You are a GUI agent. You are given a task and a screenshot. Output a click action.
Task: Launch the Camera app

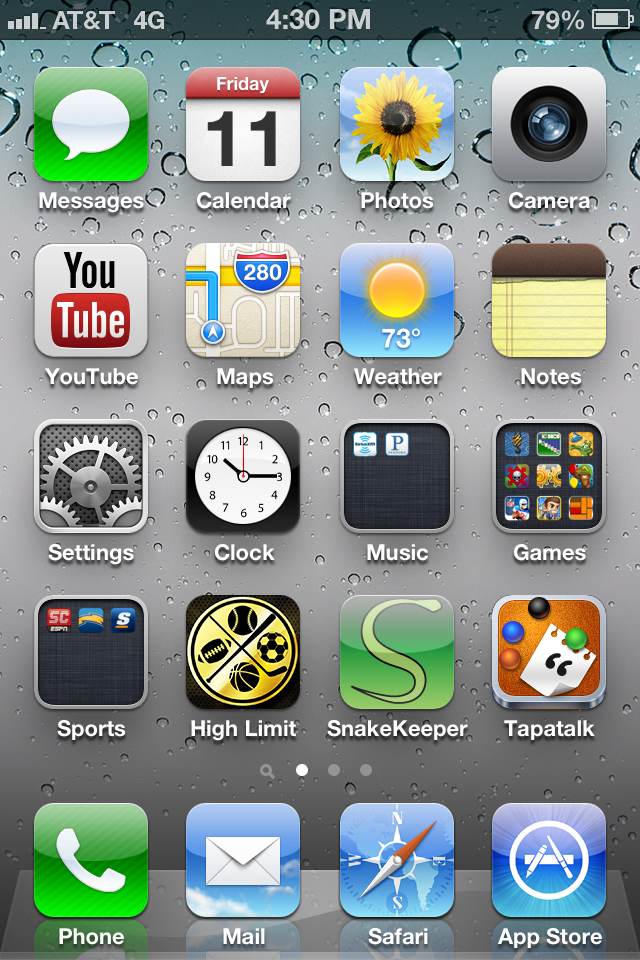[549, 125]
